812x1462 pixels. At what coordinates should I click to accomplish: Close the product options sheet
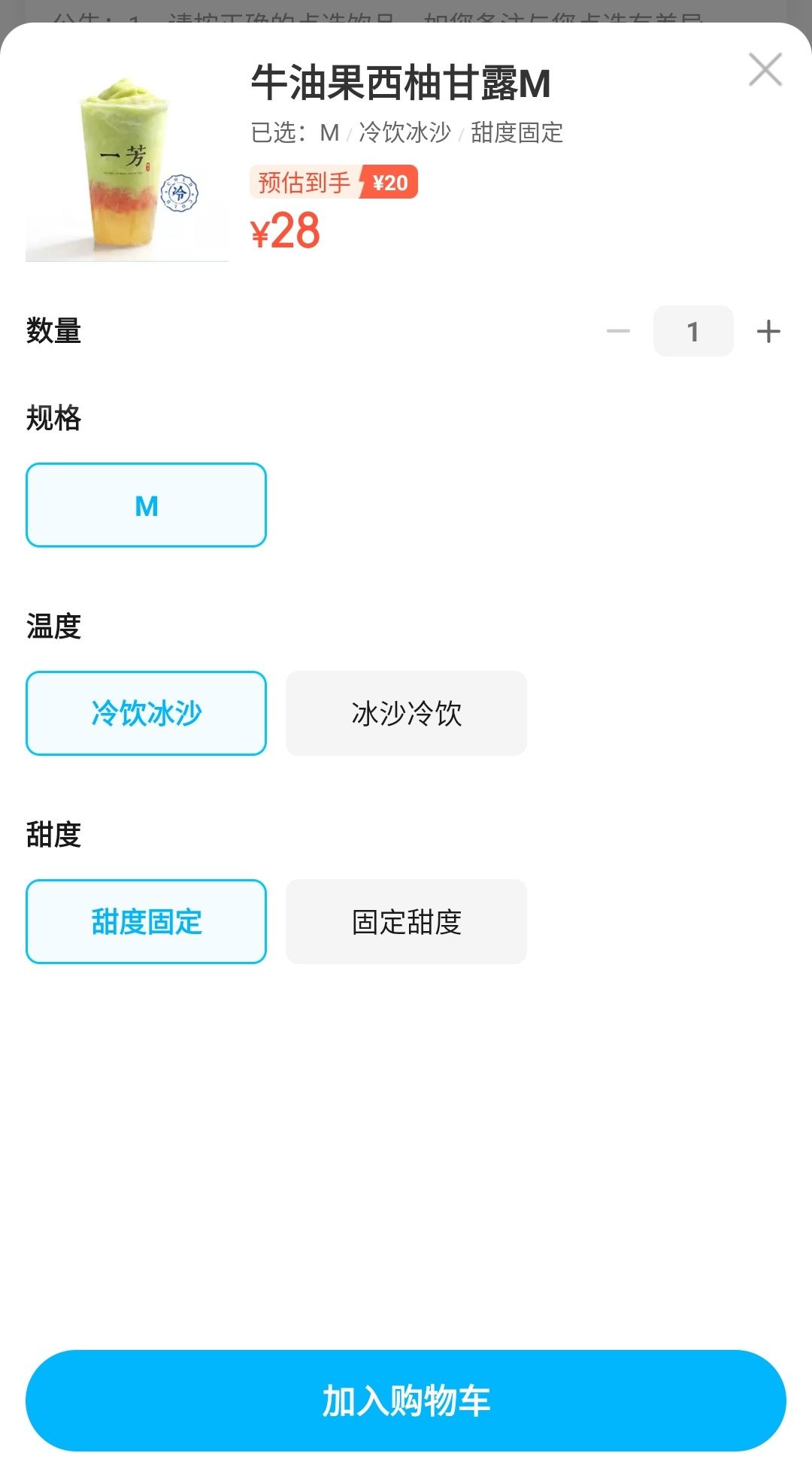[x=765, y=69]
